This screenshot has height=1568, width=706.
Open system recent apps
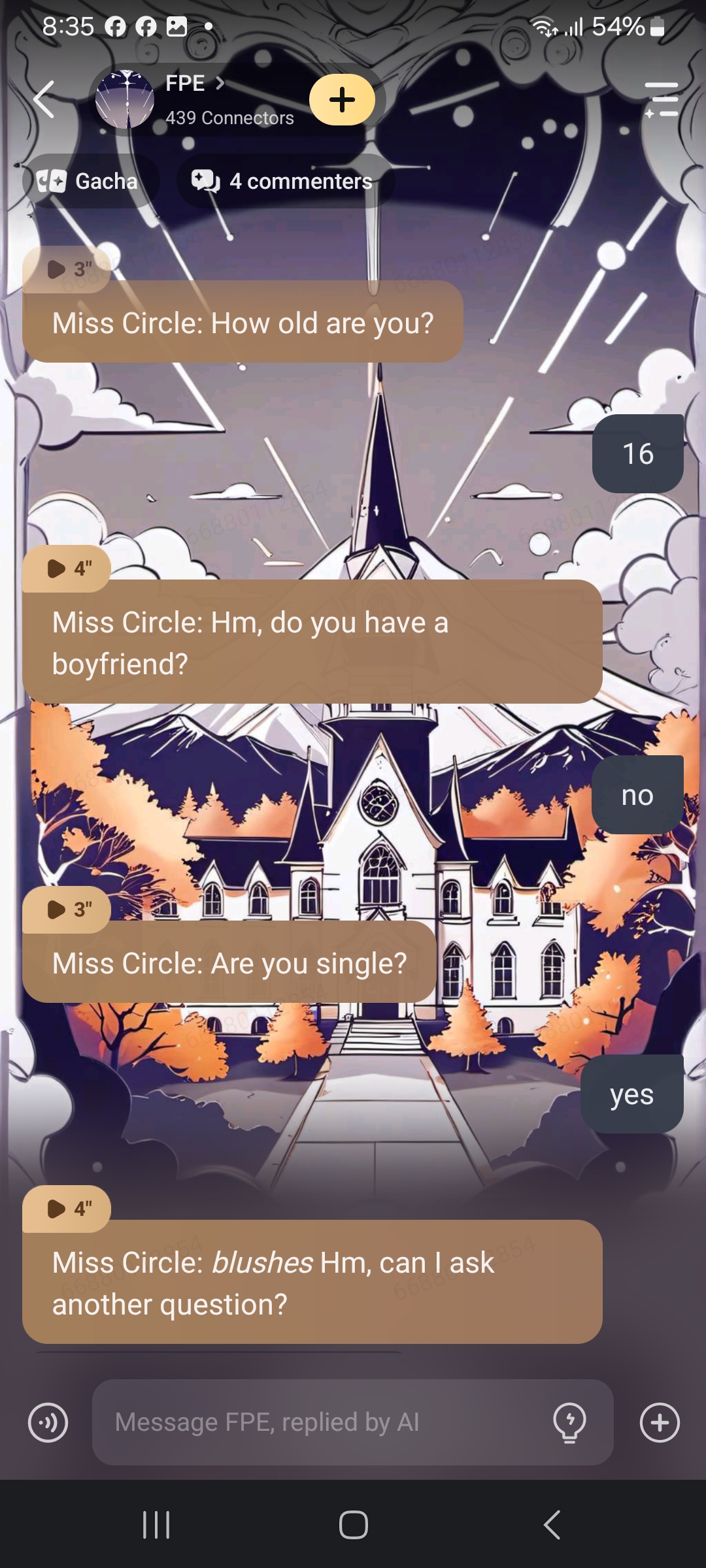156,1526
